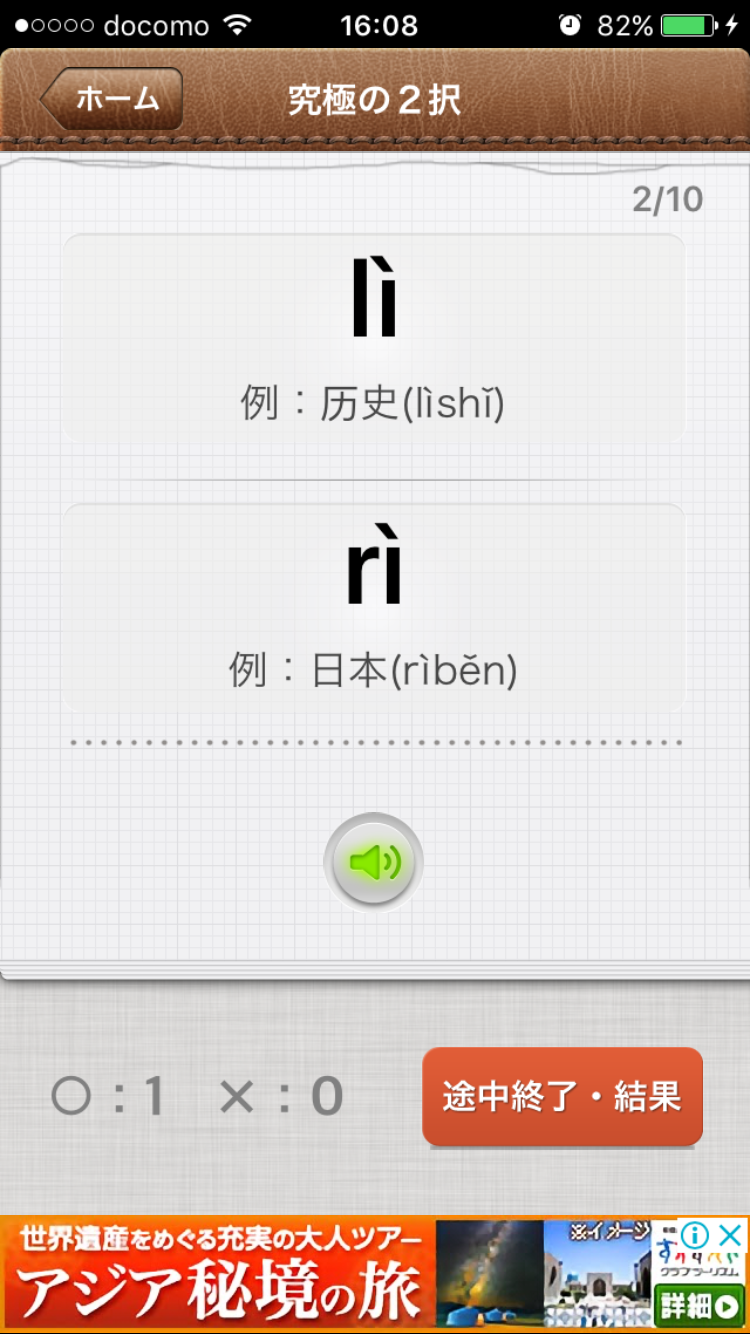Close the ad with the X icon
The image size is (750, 1334).
[x=731, y=1236]
